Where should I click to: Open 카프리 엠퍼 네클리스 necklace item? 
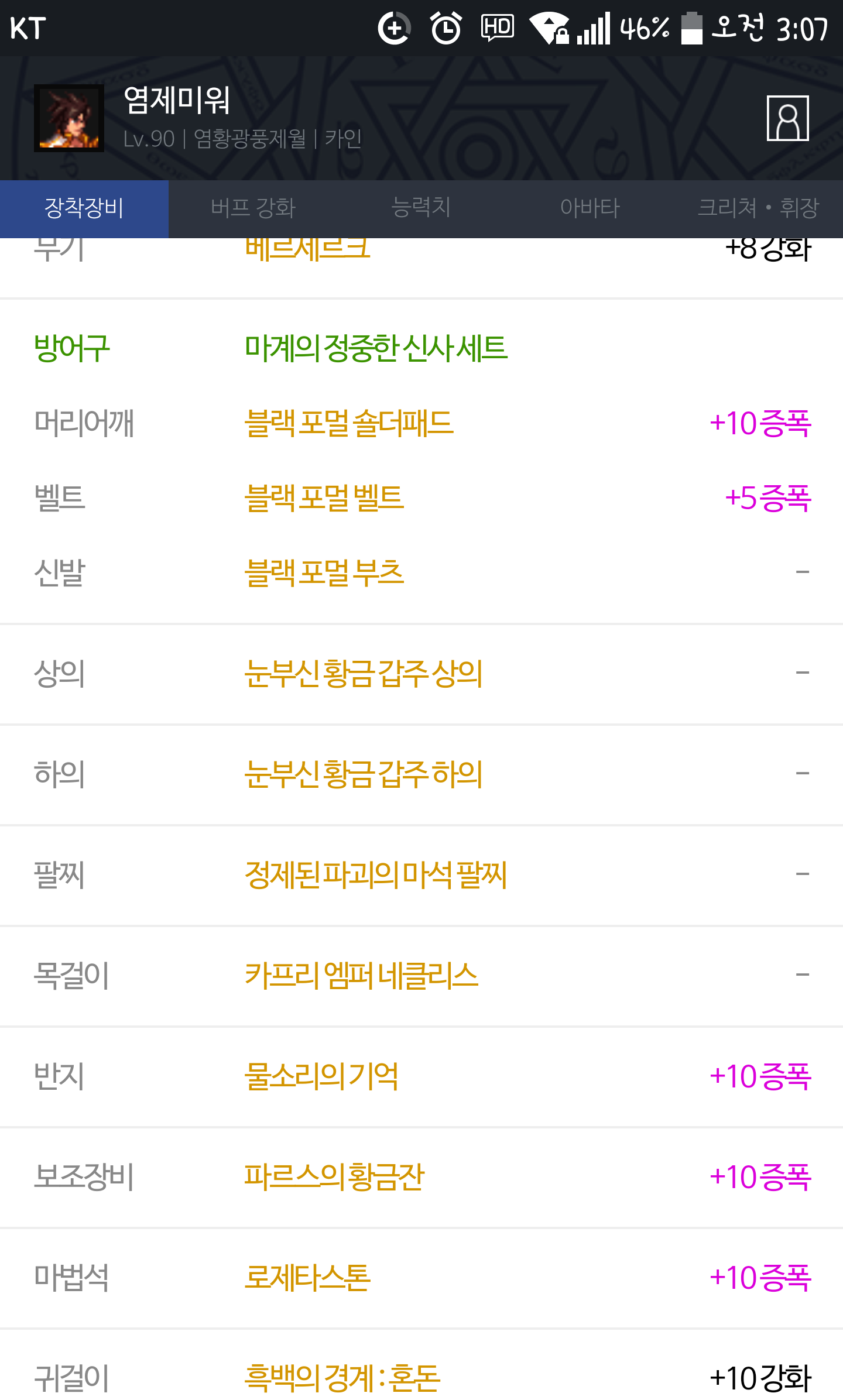pos(361,976)
